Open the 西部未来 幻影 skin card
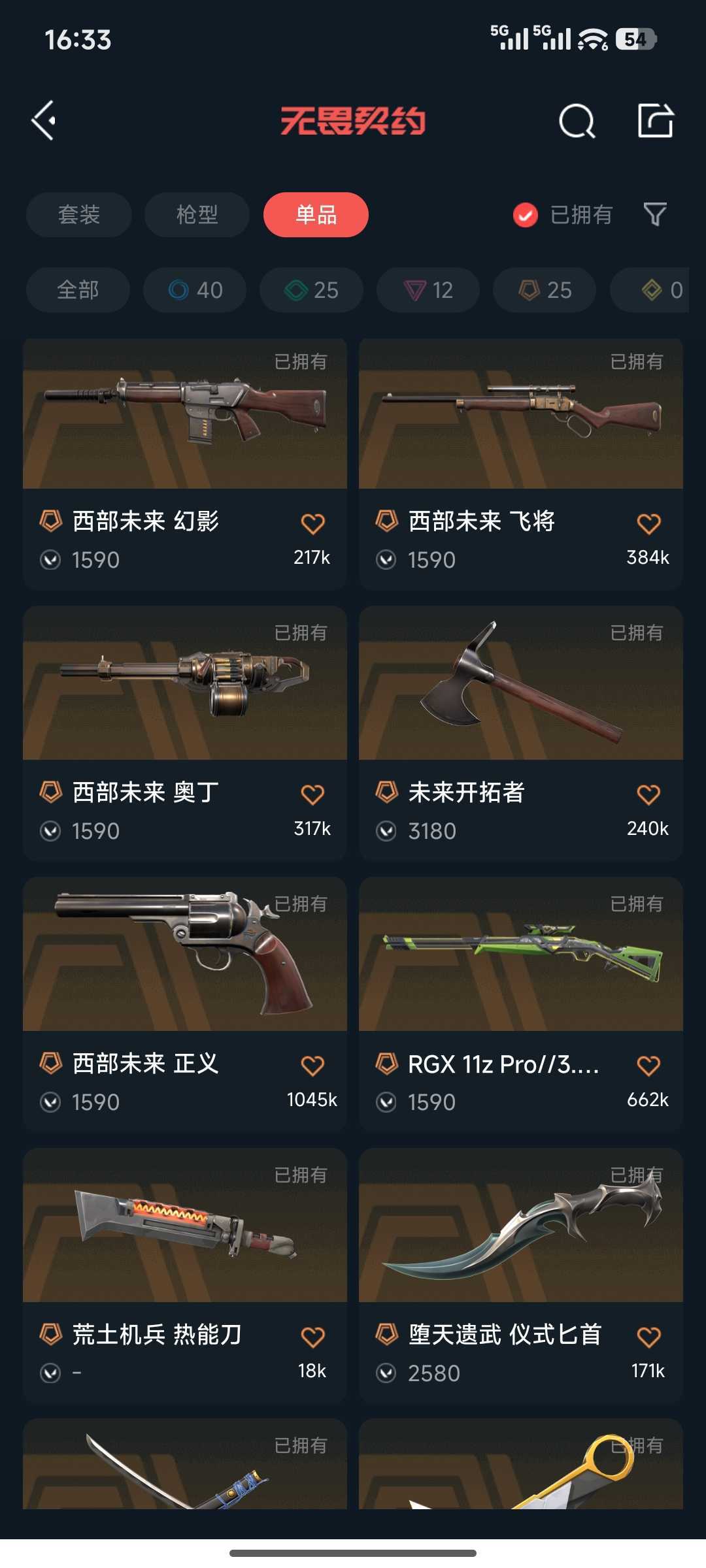The width and height of the screenshot is (706, 1568). coord(185,464)
